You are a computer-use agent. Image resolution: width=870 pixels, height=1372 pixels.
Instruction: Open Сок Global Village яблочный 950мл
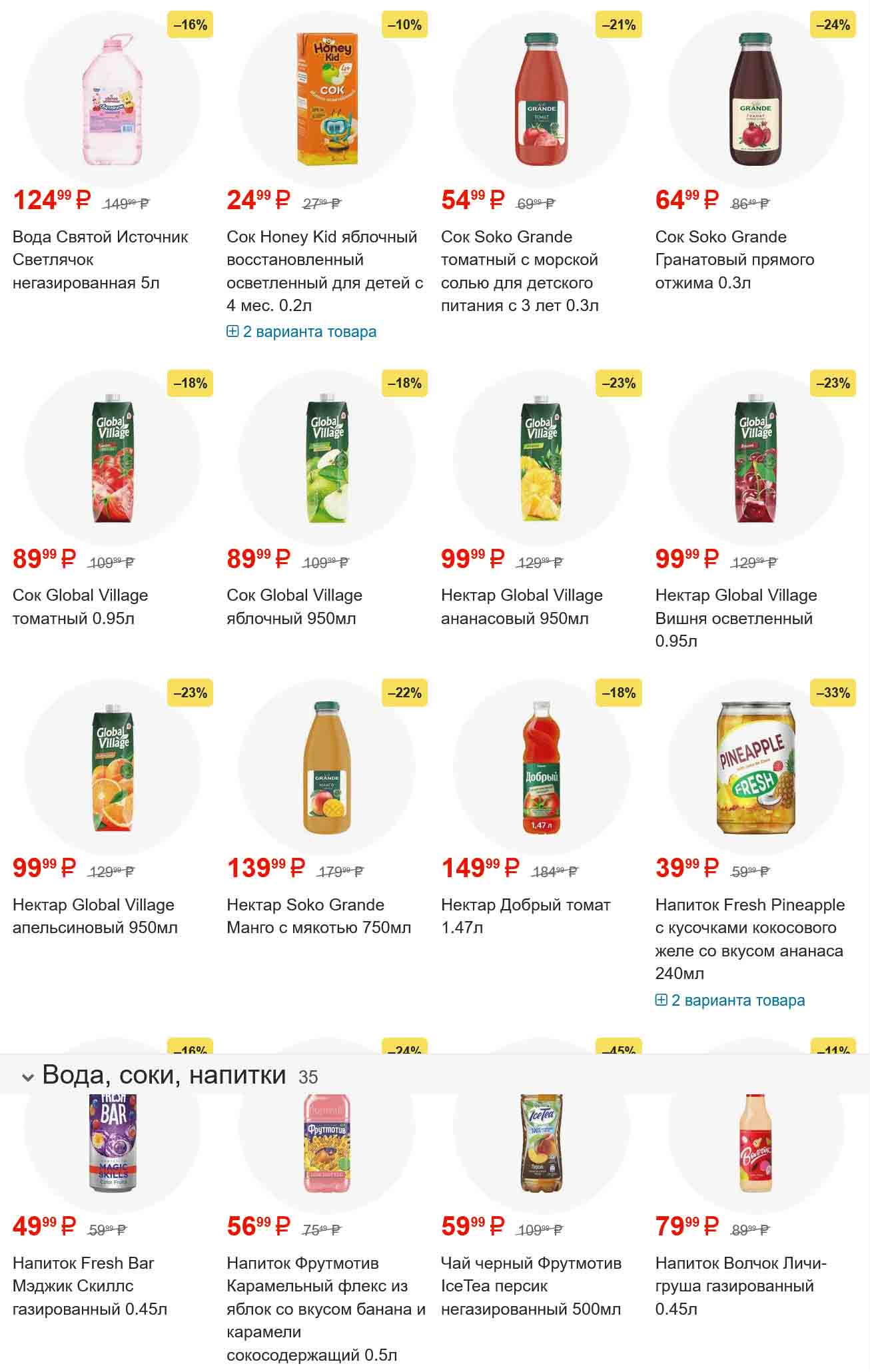point(294,606)
